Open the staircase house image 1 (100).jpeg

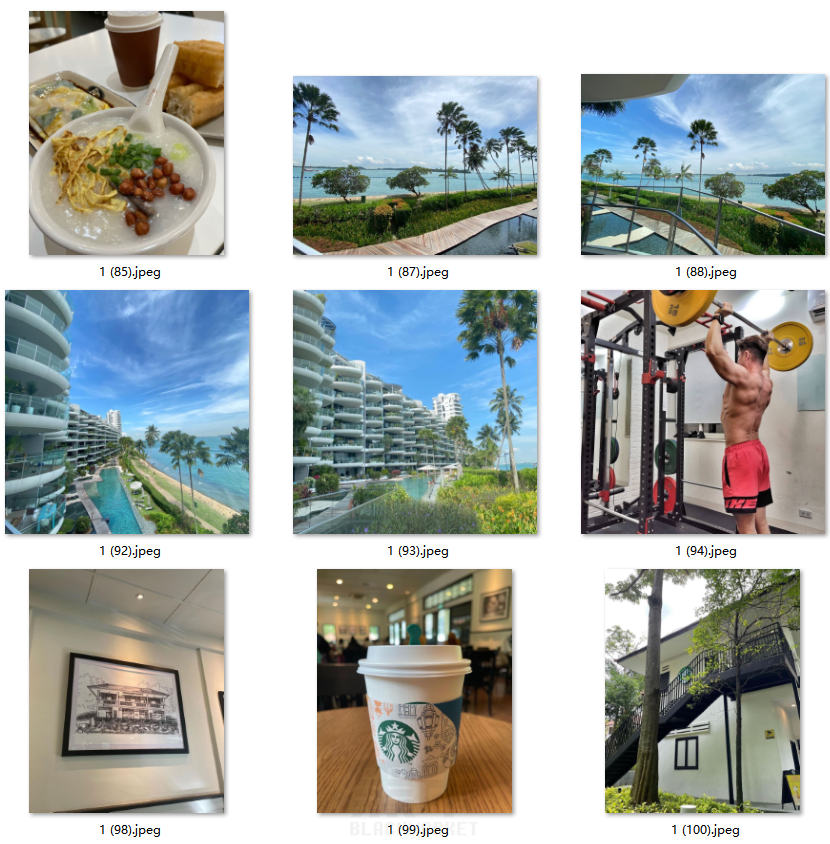[x=702, y=690]
